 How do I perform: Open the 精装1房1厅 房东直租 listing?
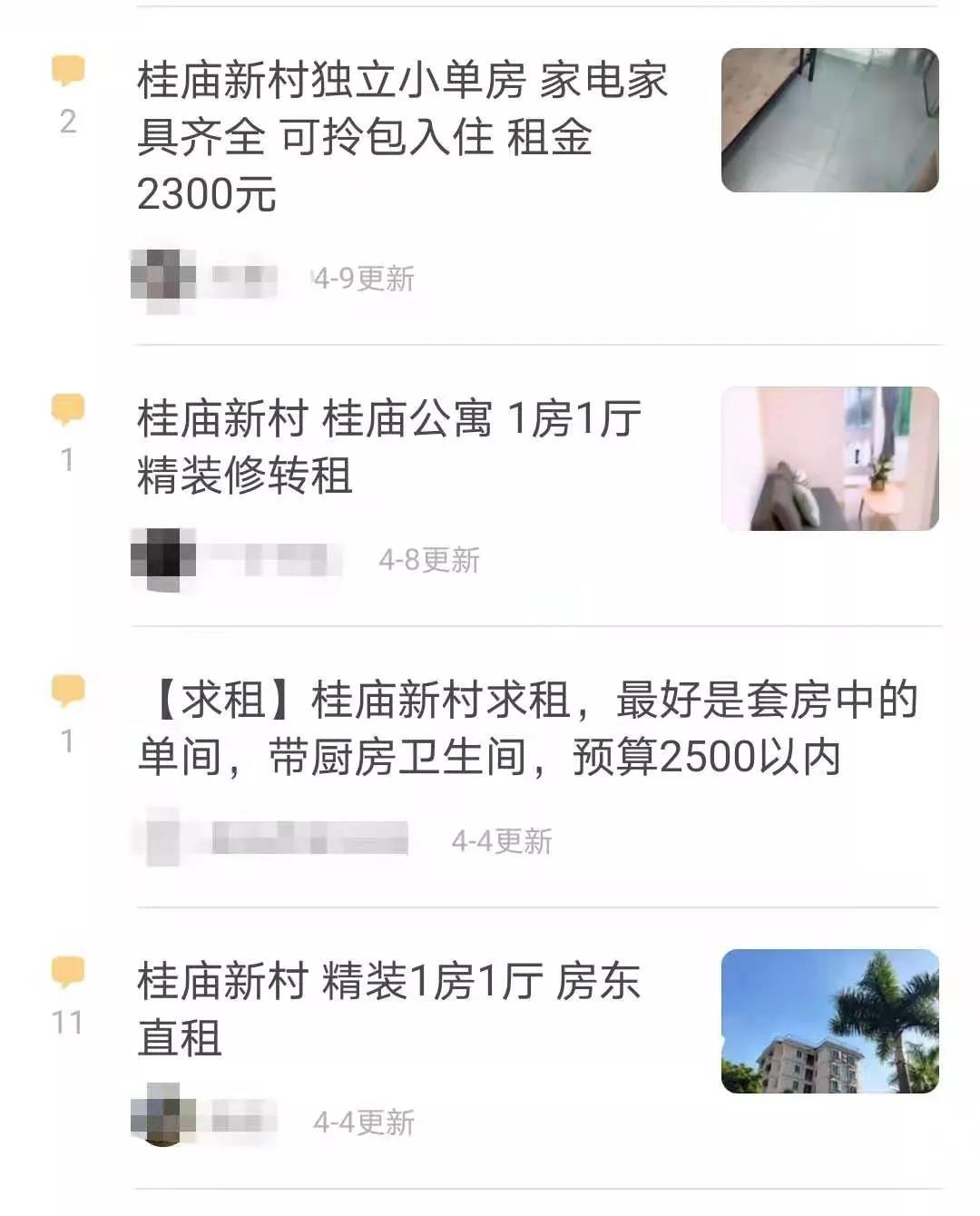(390, 1009)
